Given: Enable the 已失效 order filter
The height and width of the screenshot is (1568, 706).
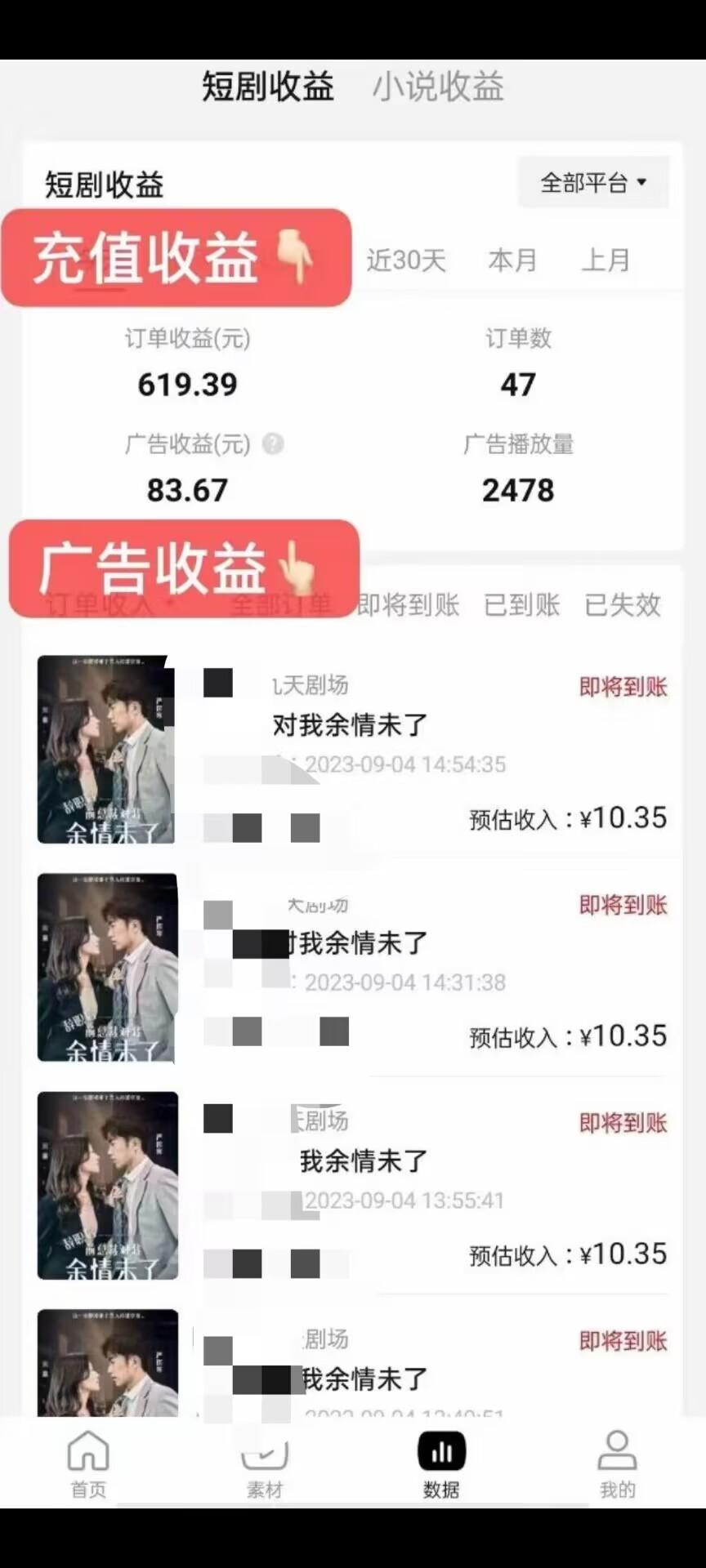Looking at the screenshot, I should [622, 605].
